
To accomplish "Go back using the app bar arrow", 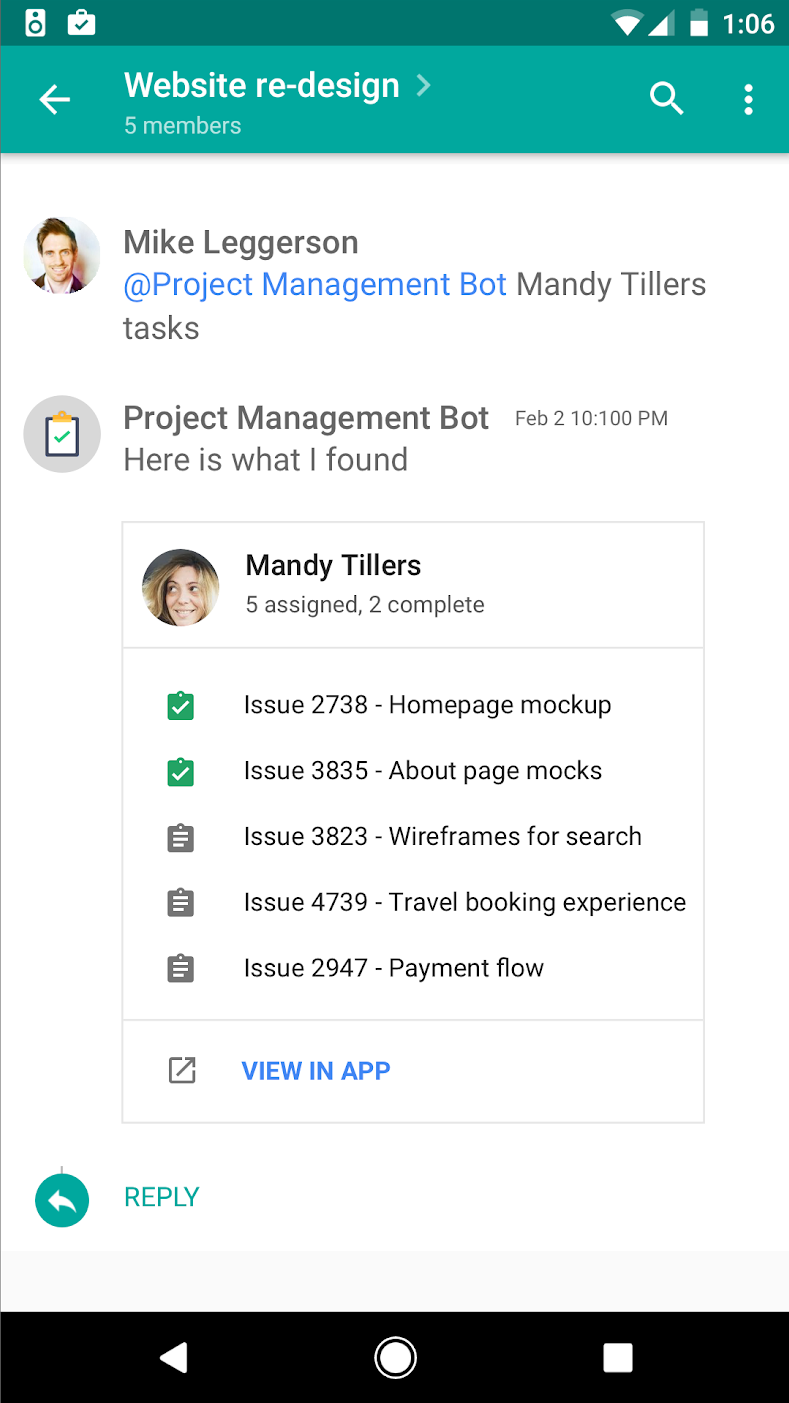I will 55,99.
